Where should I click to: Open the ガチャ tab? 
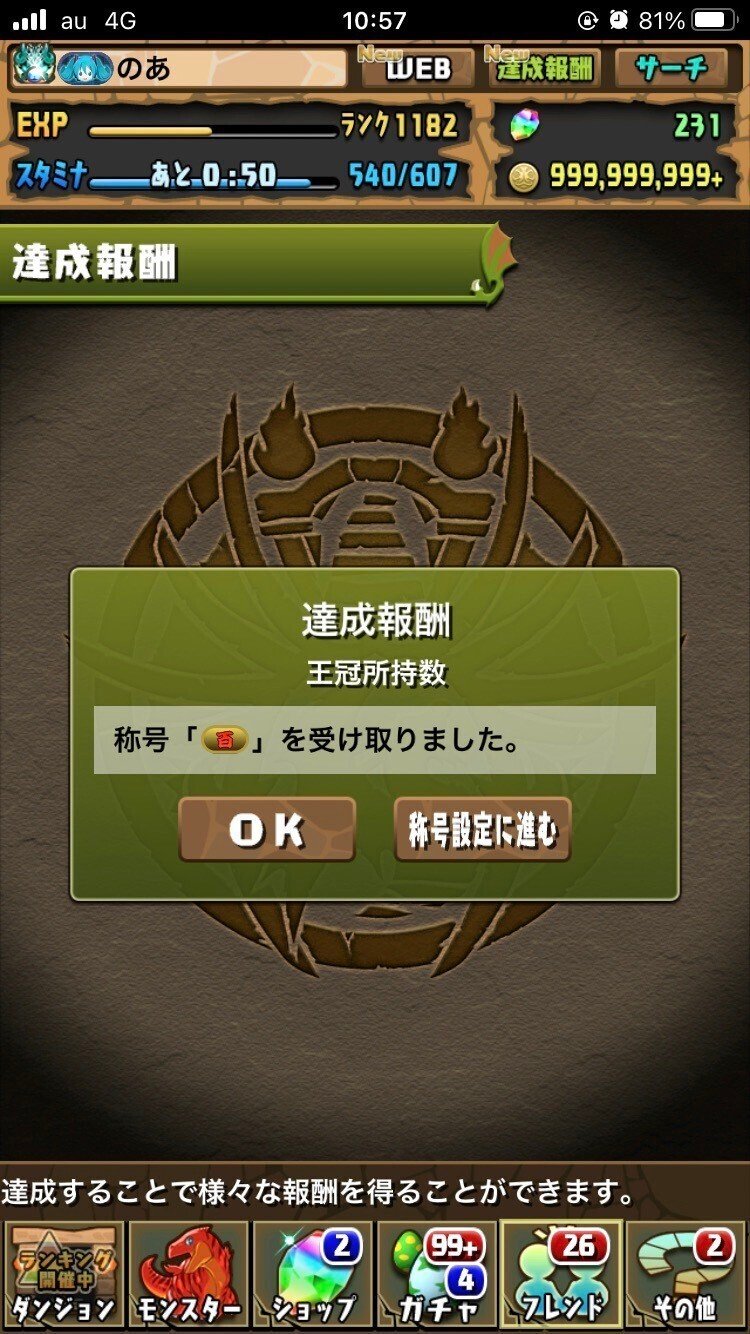pyautogui.click(x=437, y=1274)
